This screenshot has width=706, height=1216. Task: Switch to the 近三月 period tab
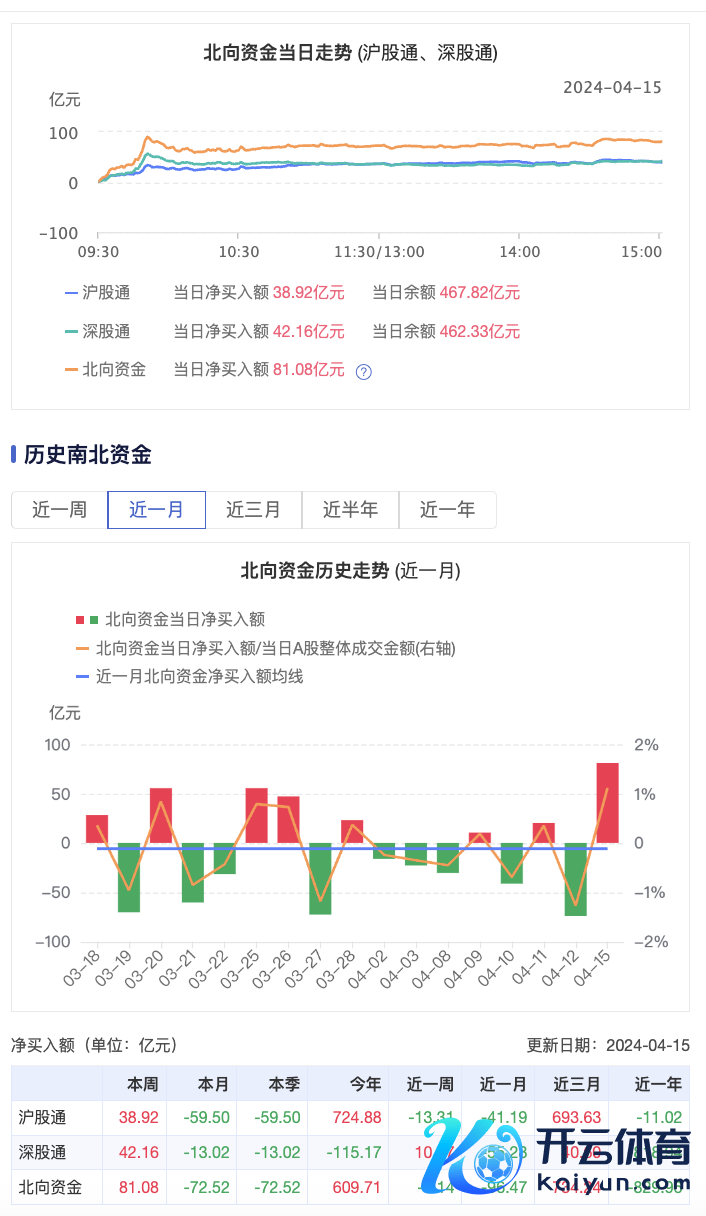point(254,510)
